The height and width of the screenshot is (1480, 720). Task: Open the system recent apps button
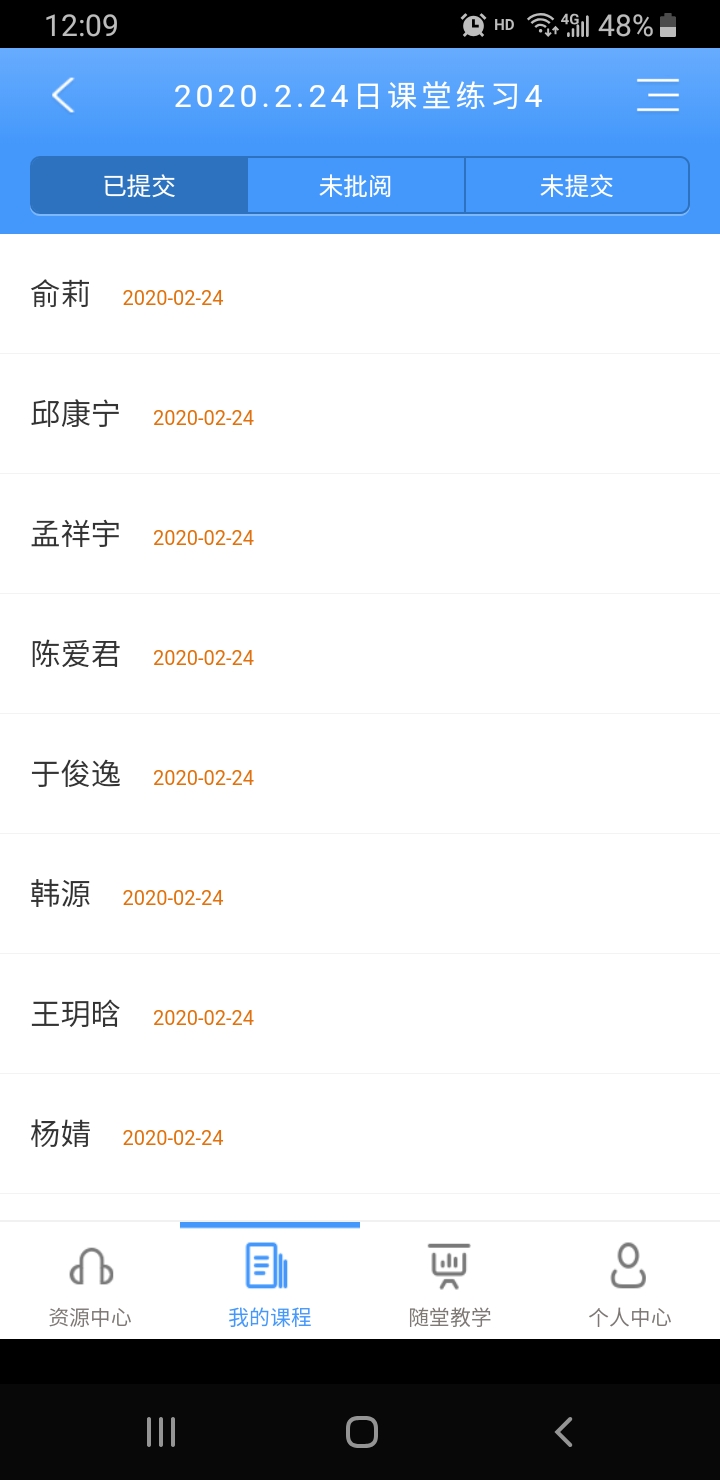[161, 1432]
